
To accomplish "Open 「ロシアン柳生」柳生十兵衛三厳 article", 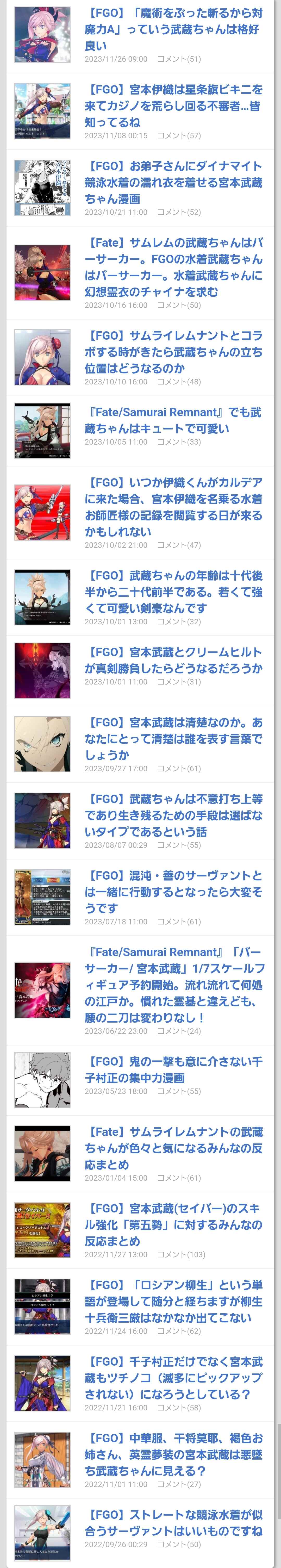I will pos(173,1301).
